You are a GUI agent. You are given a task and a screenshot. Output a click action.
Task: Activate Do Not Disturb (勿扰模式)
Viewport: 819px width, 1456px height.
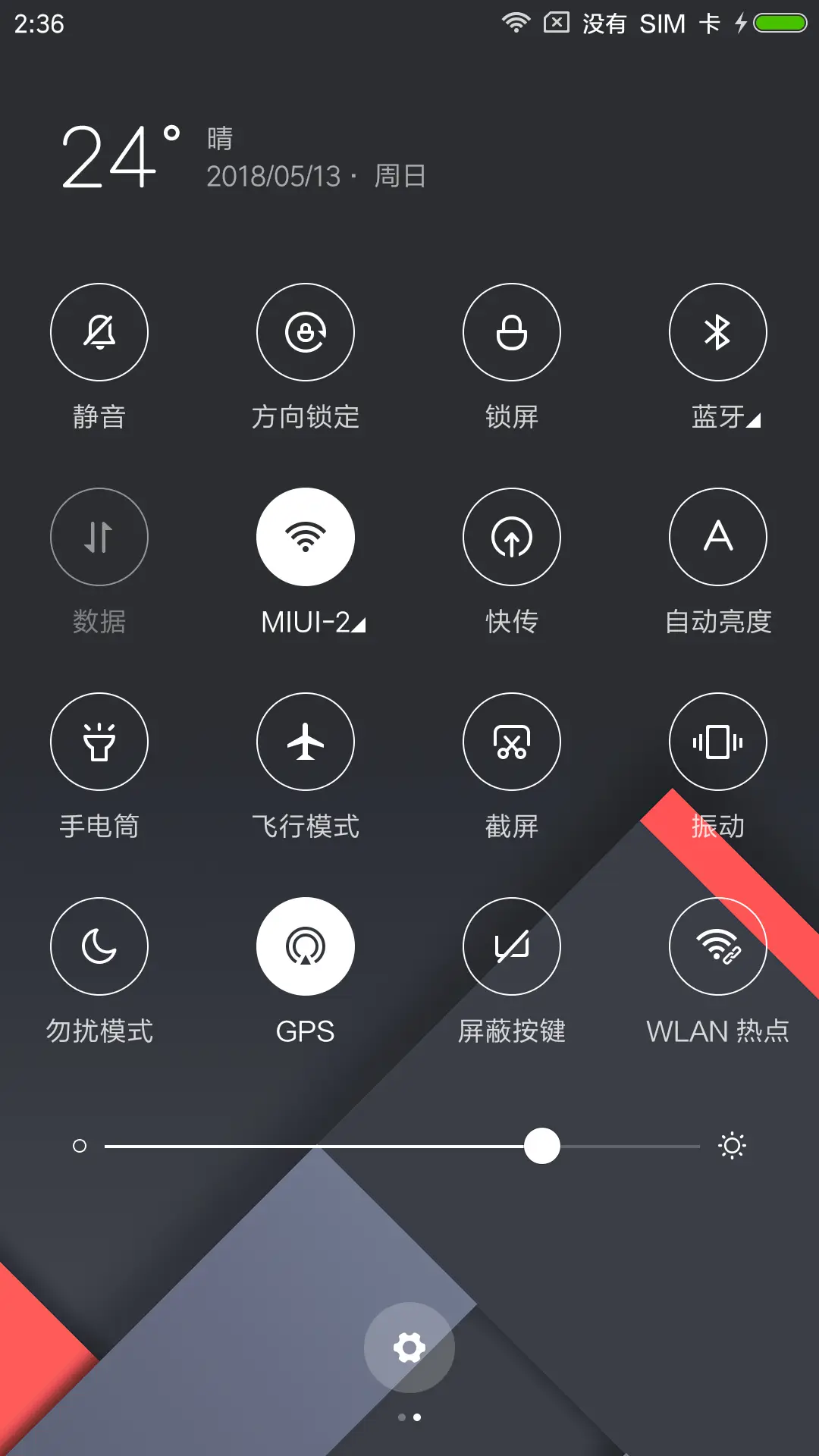coord(99,946)
